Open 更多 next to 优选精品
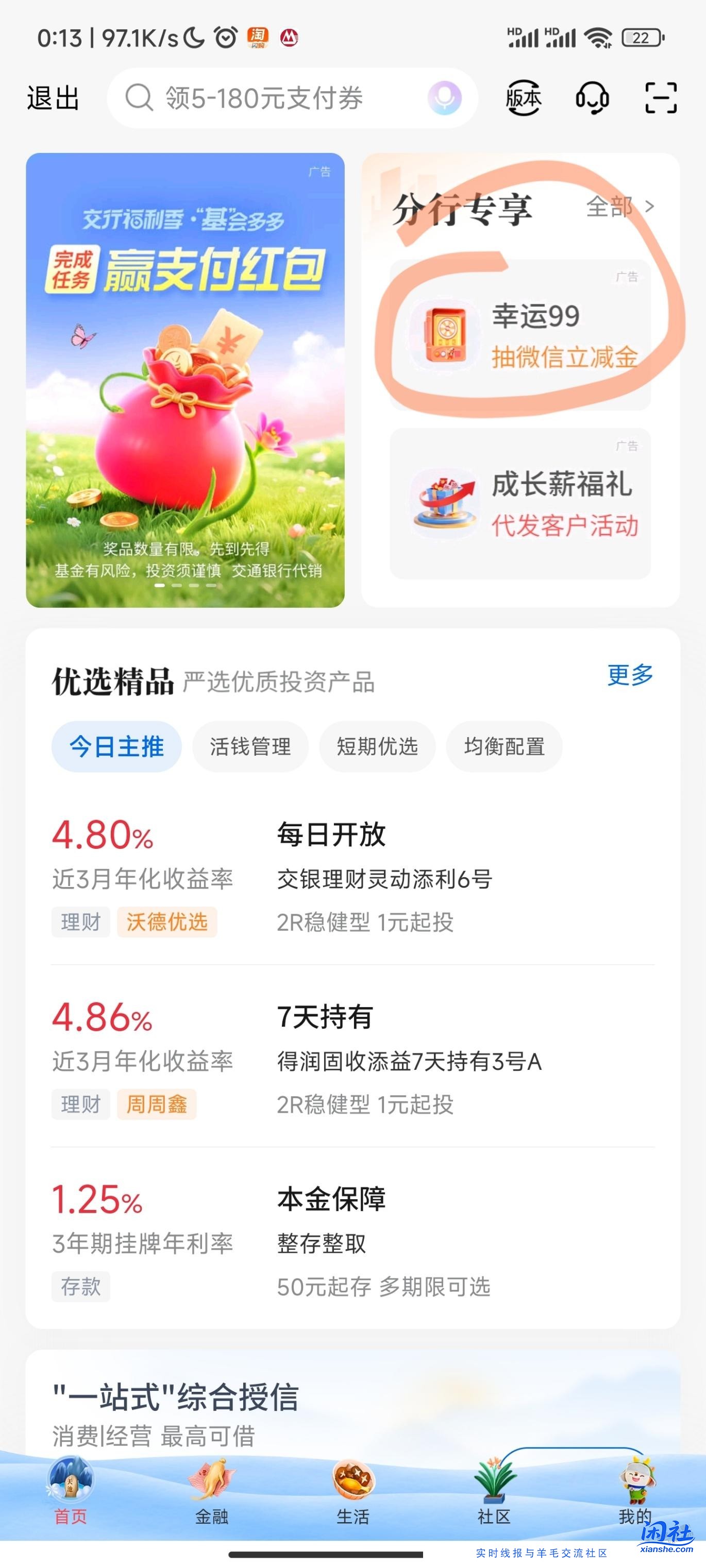This screenshot has width=706, height=1568. pos(630,674)
